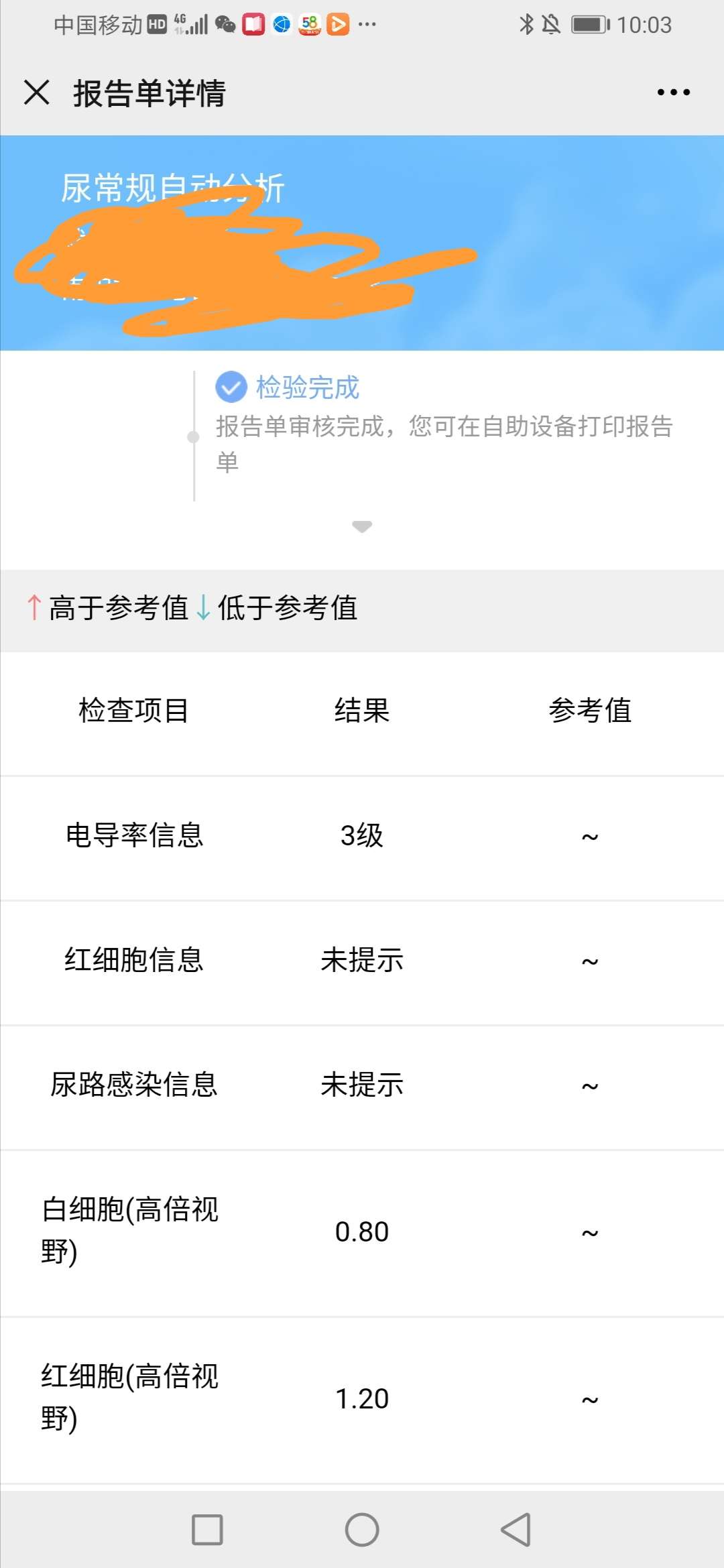Tap the Bluetooth icon in the status bar

527,23
